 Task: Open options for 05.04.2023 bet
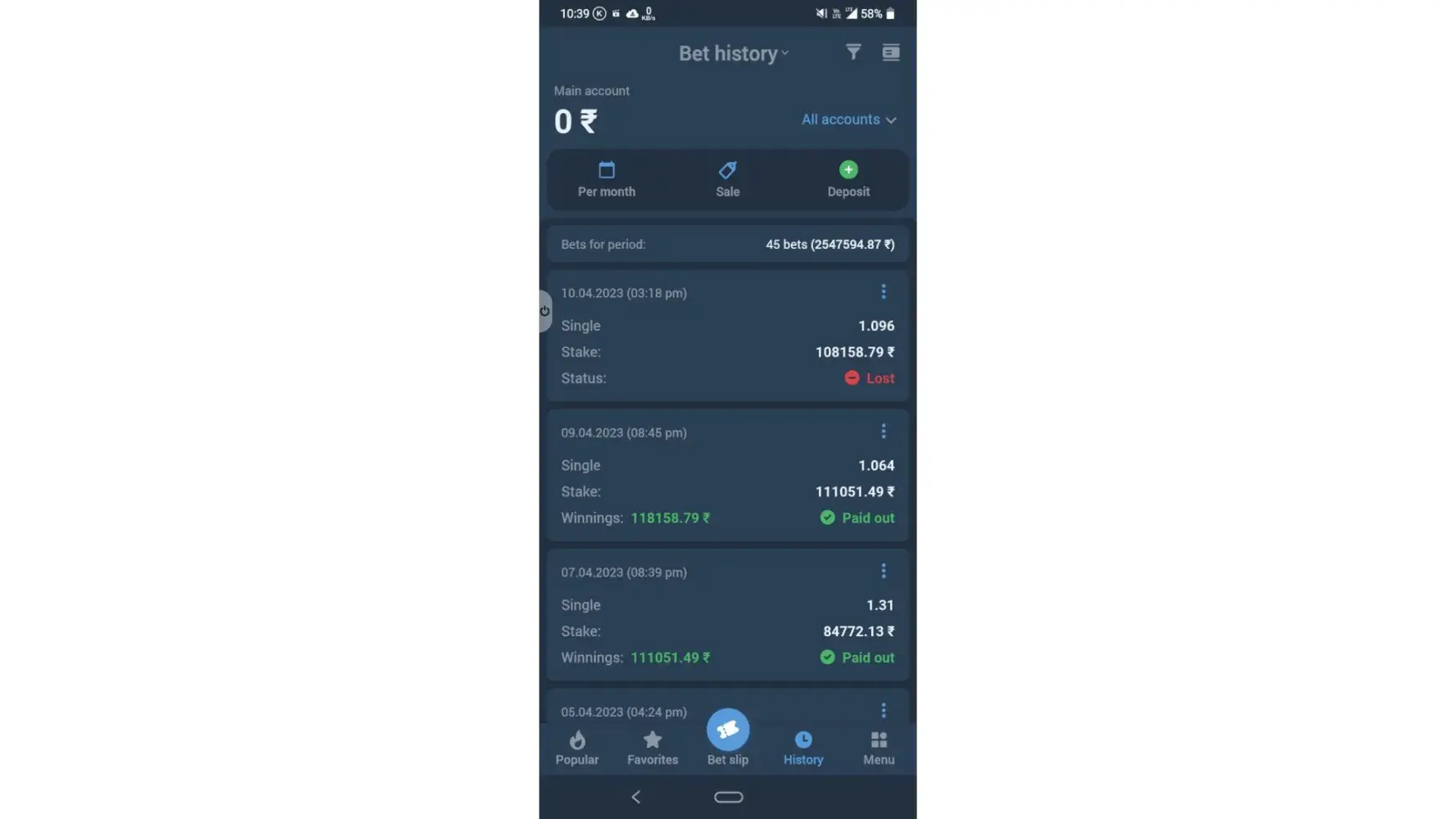pyautogui.click(x=883, y=710)
